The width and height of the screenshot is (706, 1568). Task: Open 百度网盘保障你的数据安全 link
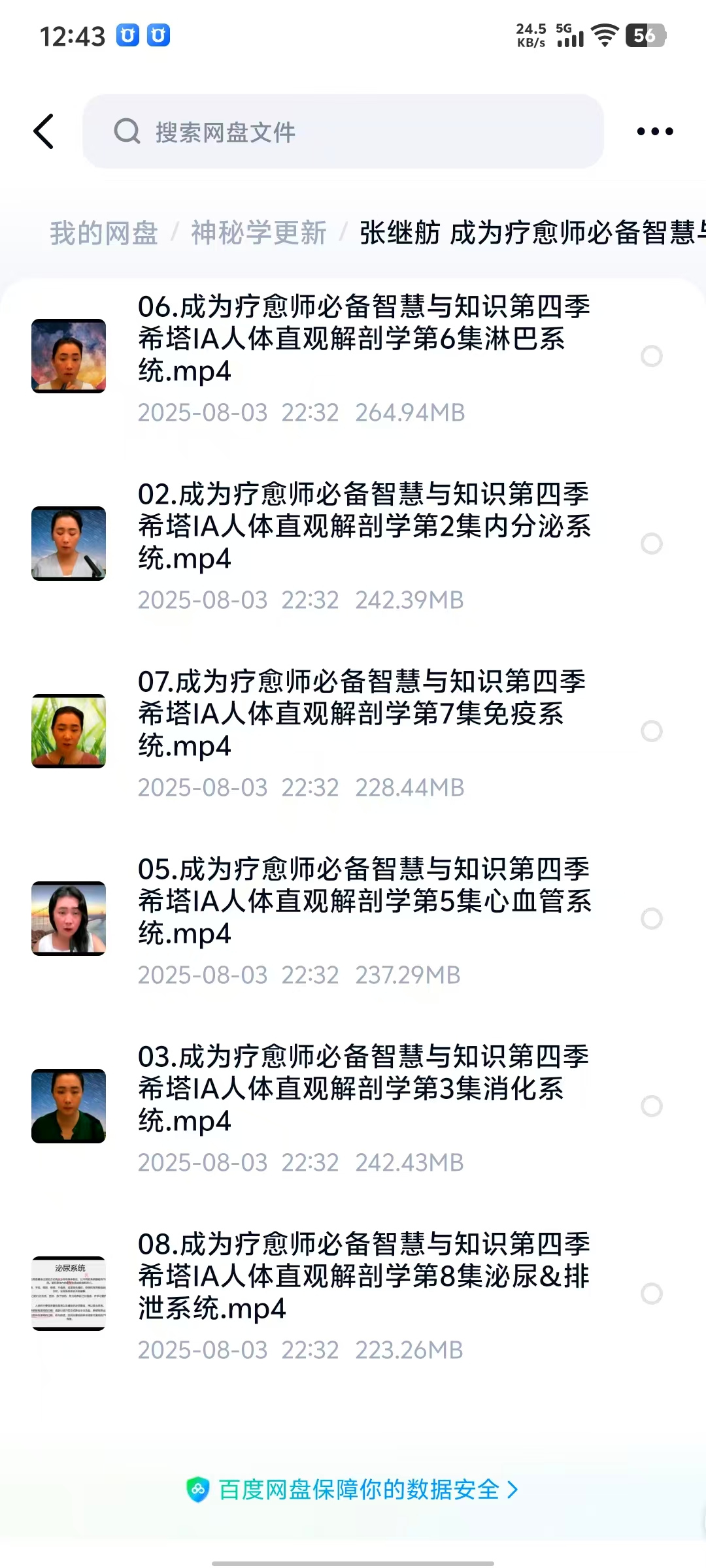point(353,1490)
